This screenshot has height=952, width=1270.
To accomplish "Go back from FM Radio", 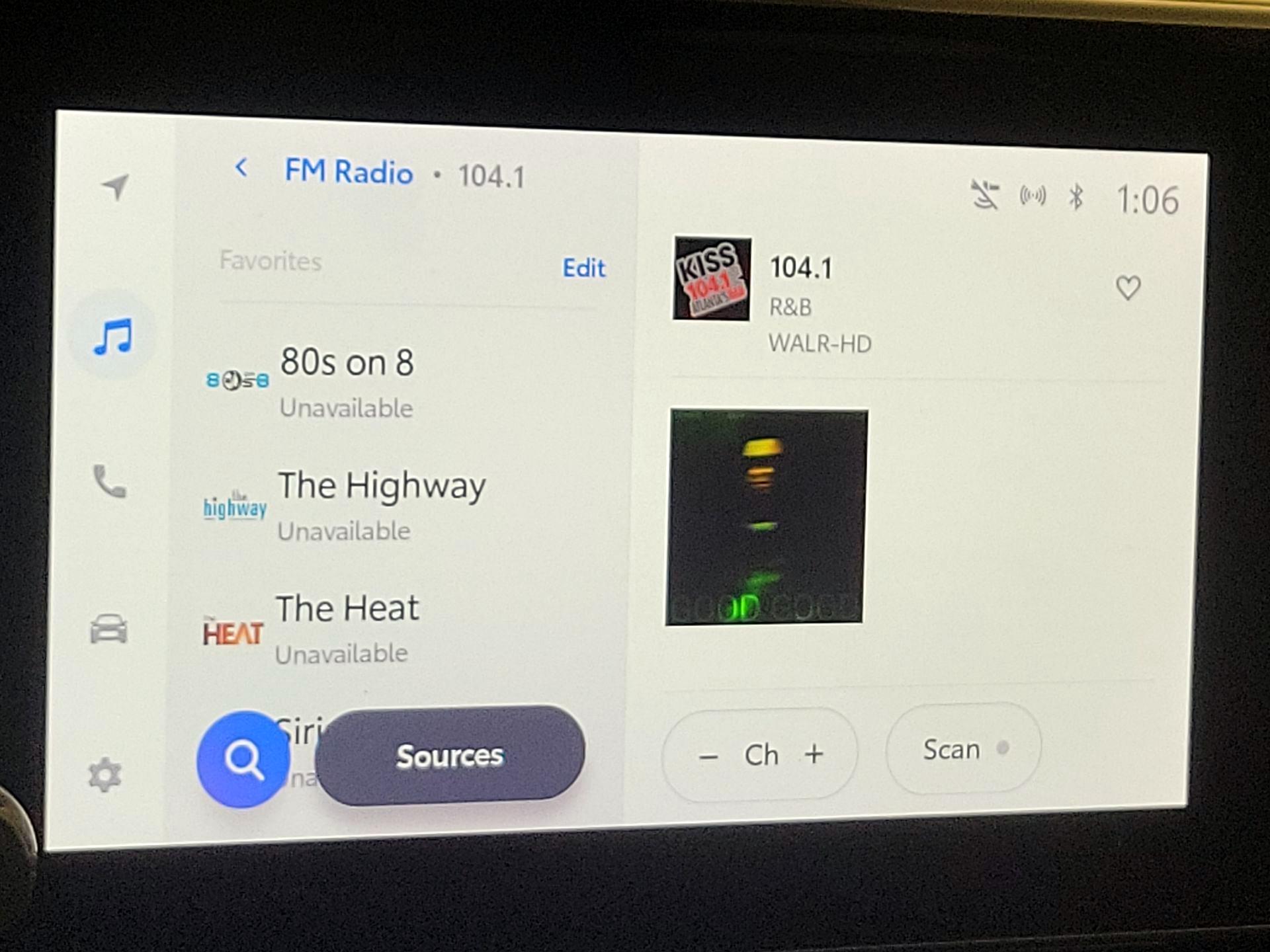I will (242, 169).
